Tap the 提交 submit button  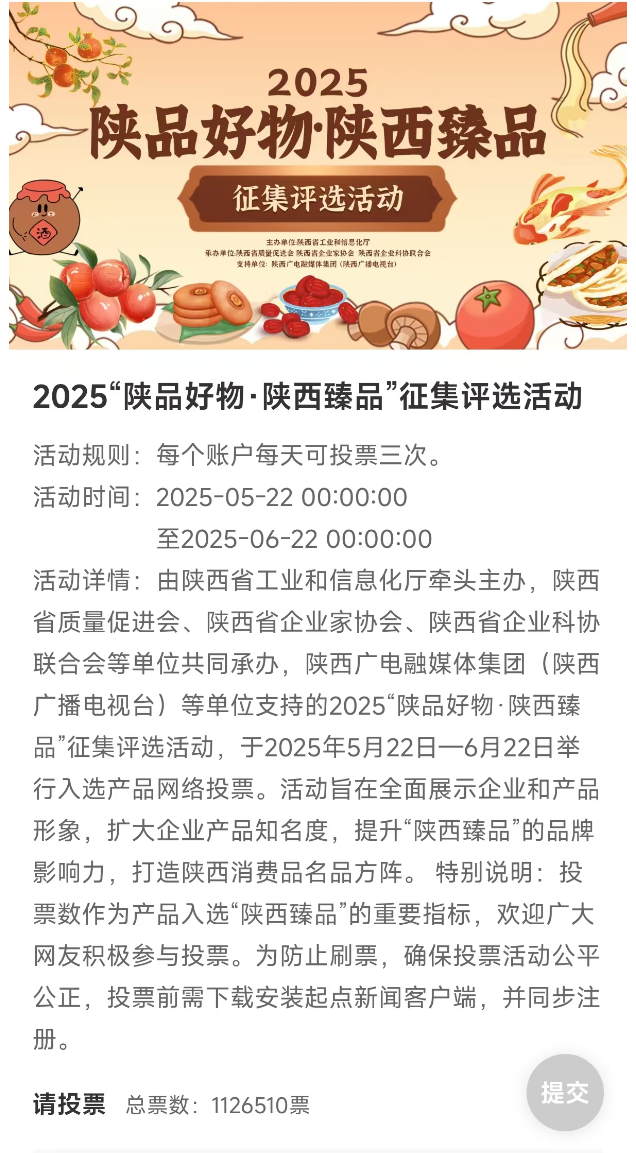(565, 1092)
